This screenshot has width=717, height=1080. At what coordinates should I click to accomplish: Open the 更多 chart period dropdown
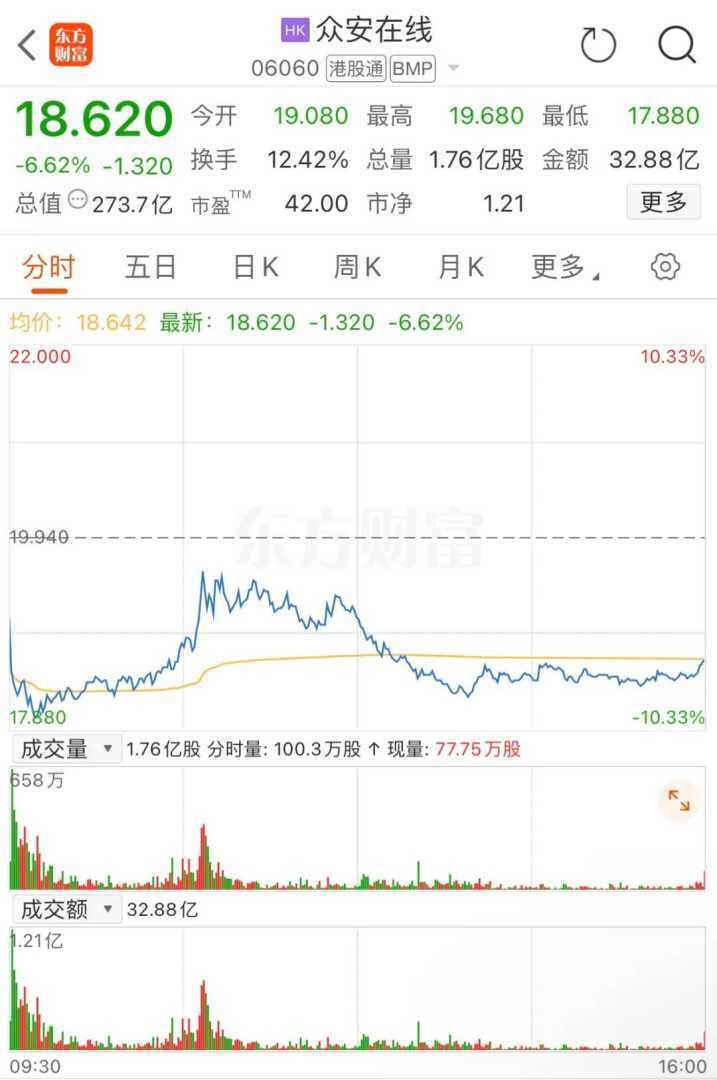tap(565, 267)
